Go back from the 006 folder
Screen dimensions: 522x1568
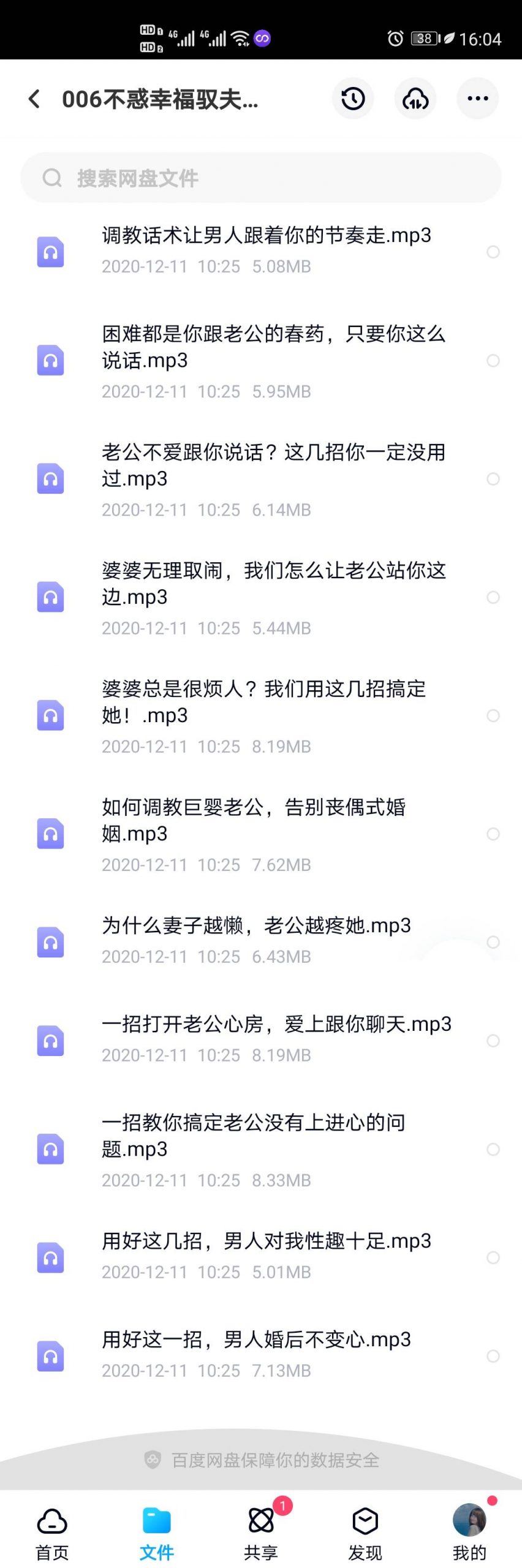34,99
